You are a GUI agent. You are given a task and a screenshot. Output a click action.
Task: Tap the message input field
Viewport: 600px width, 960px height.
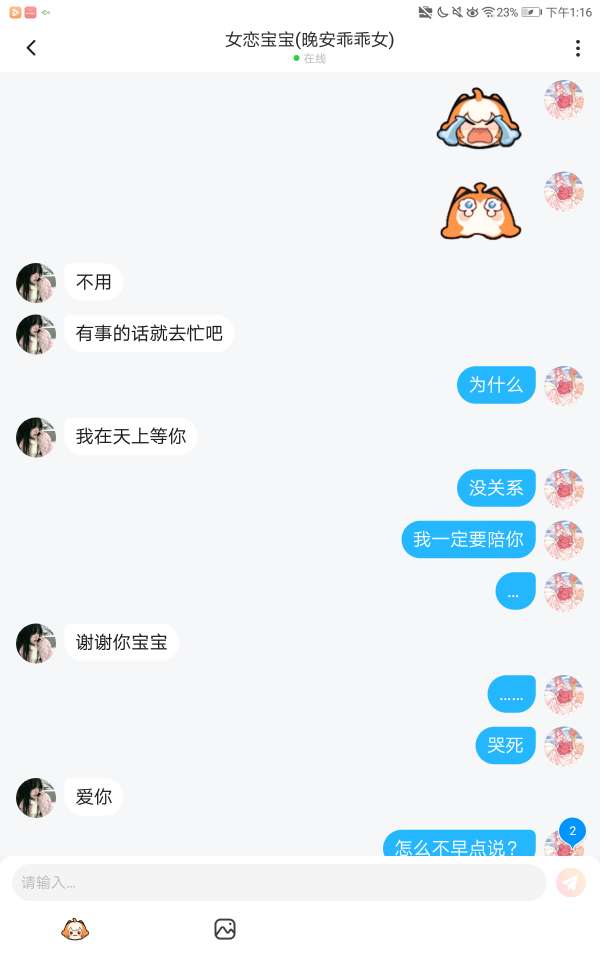pyautogui.click(x=279, y=882)
